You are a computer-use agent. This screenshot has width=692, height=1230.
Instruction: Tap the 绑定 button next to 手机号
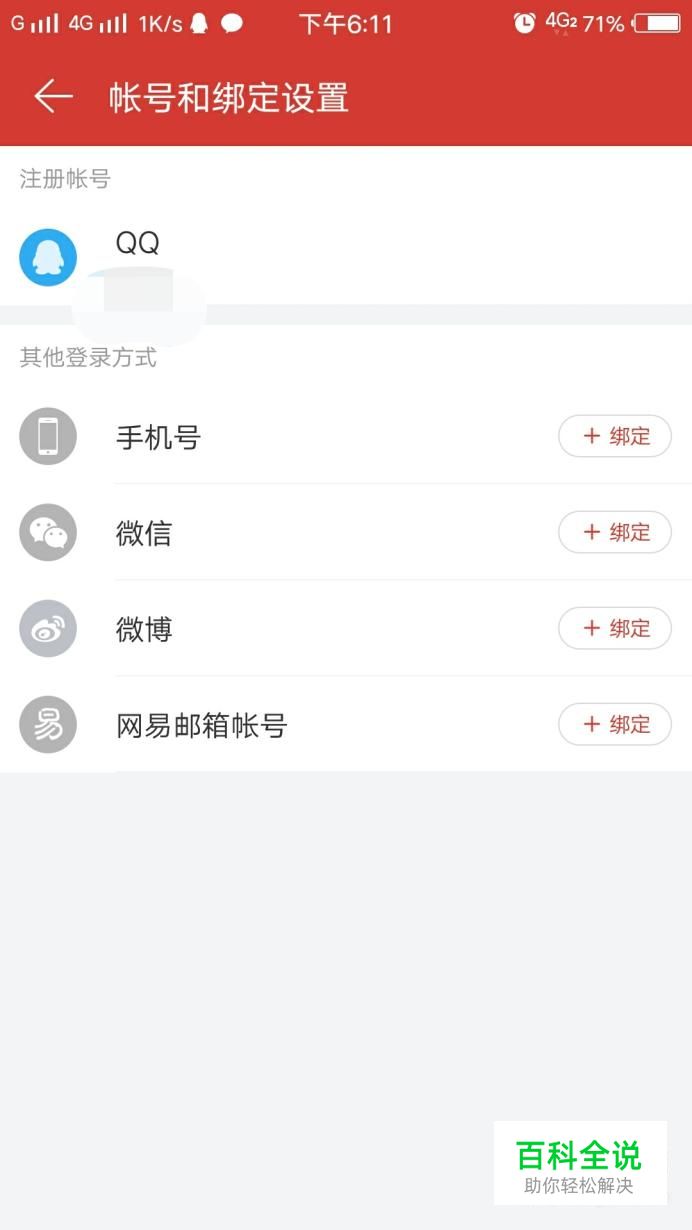click(614, 436)
